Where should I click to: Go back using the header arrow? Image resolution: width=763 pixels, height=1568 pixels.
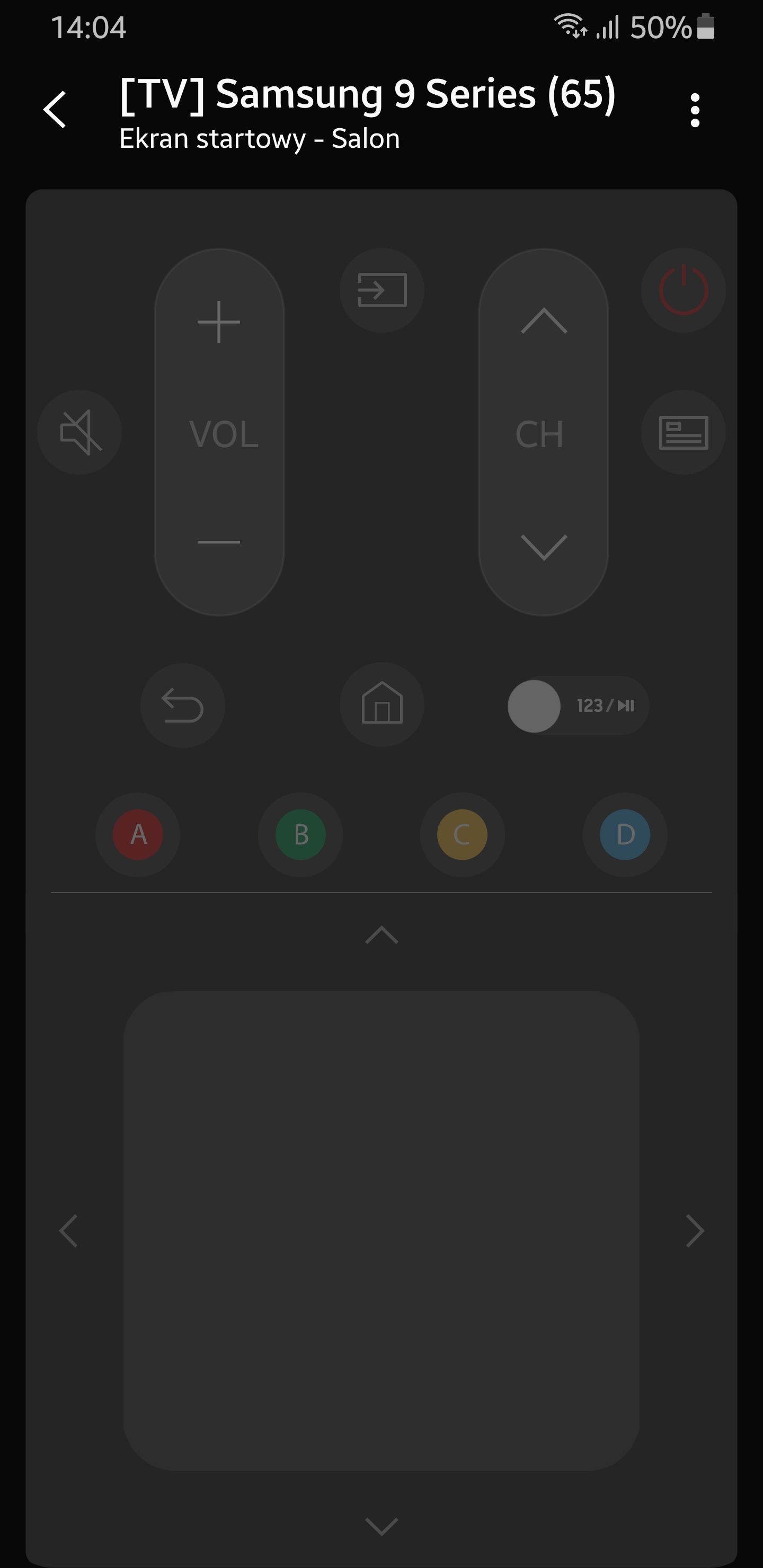coord(56,110)
